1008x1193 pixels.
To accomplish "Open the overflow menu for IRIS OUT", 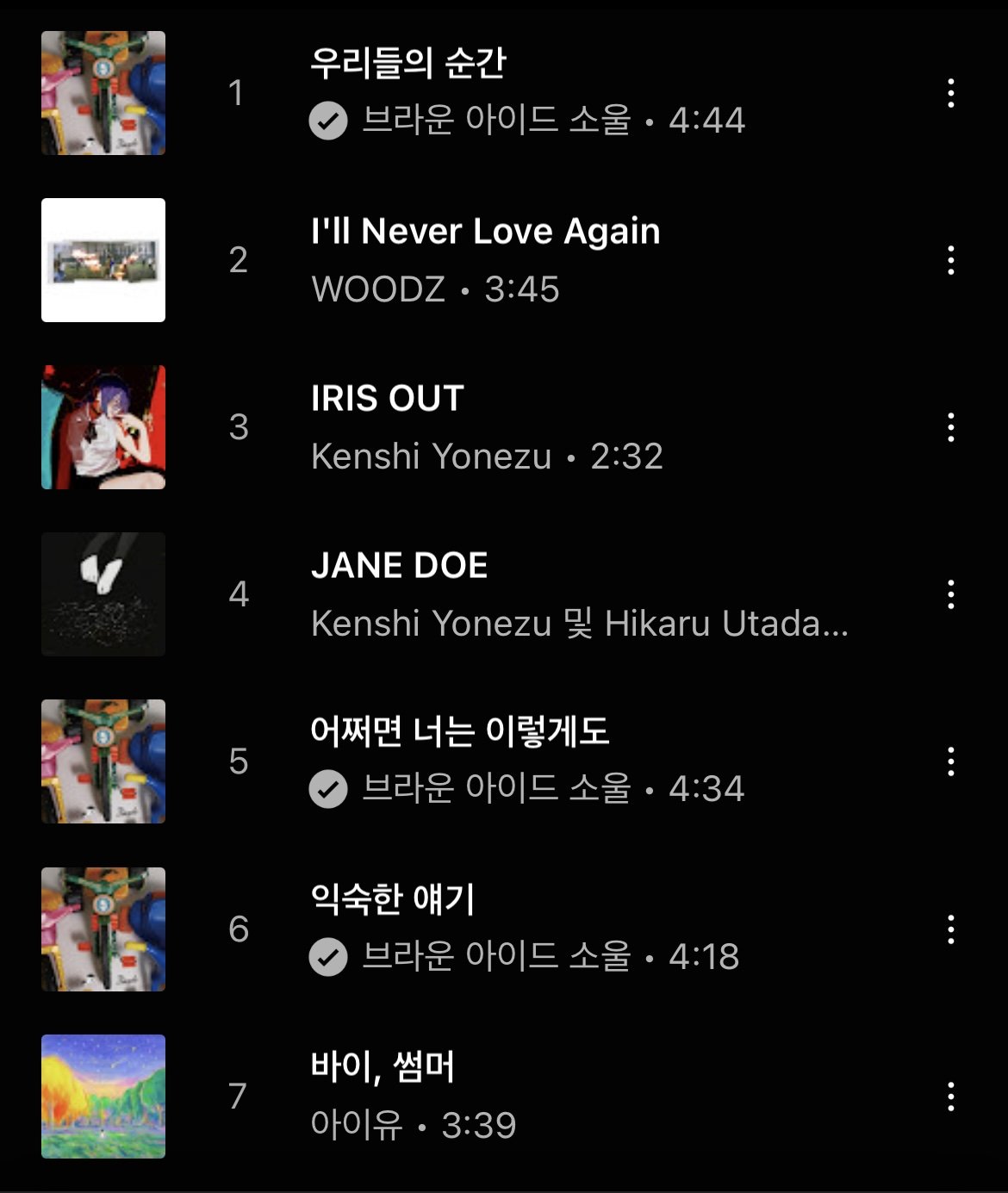I will [950, 427].
